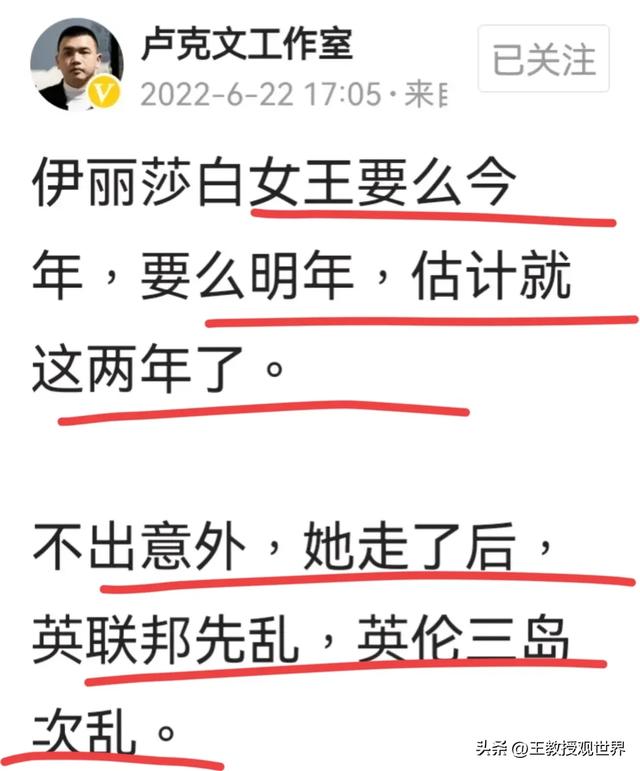This screenshot has height=771, width=640.
Task: Tap the 已关注 following button
Action: click(544, 59)
